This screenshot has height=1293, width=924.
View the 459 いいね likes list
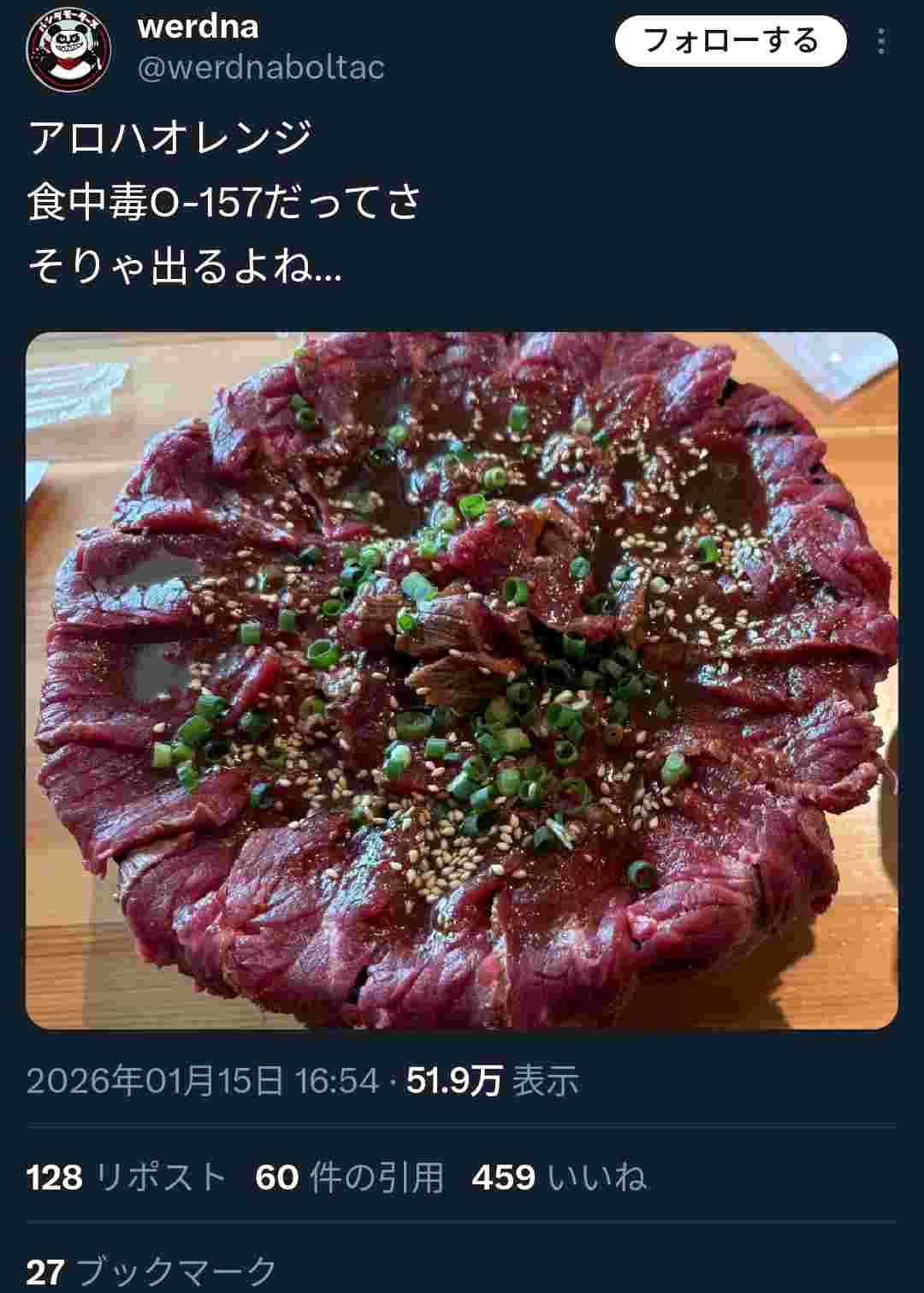[559, 1177]
